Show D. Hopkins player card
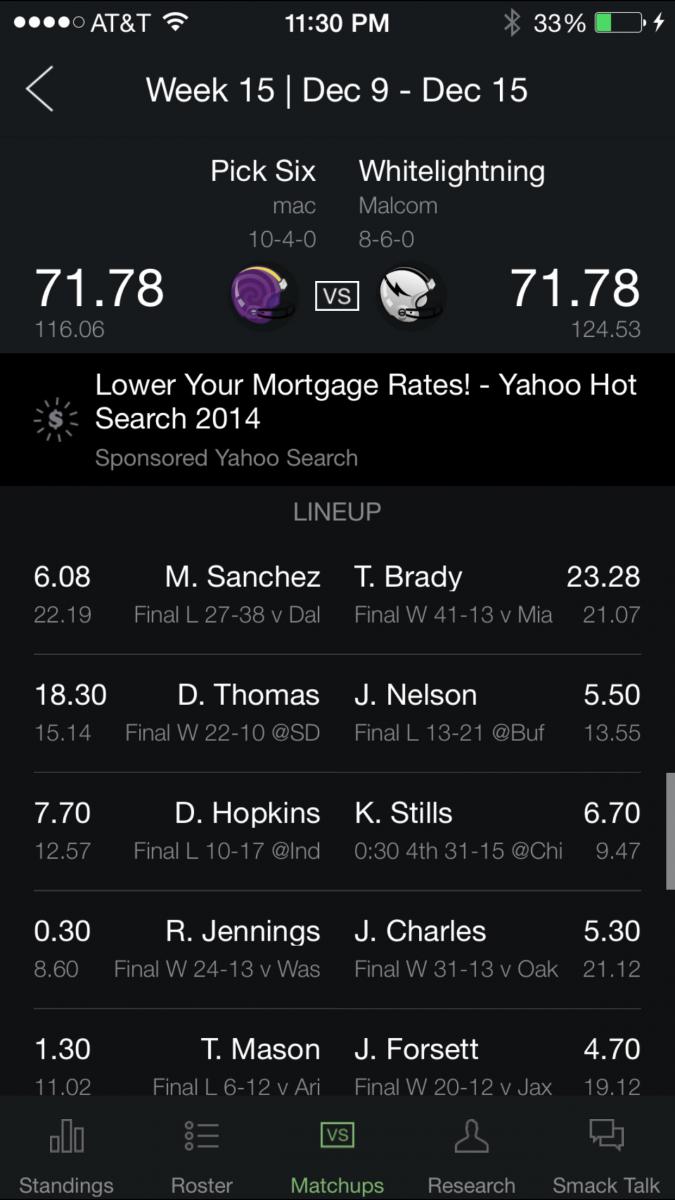 coord(247,813)
